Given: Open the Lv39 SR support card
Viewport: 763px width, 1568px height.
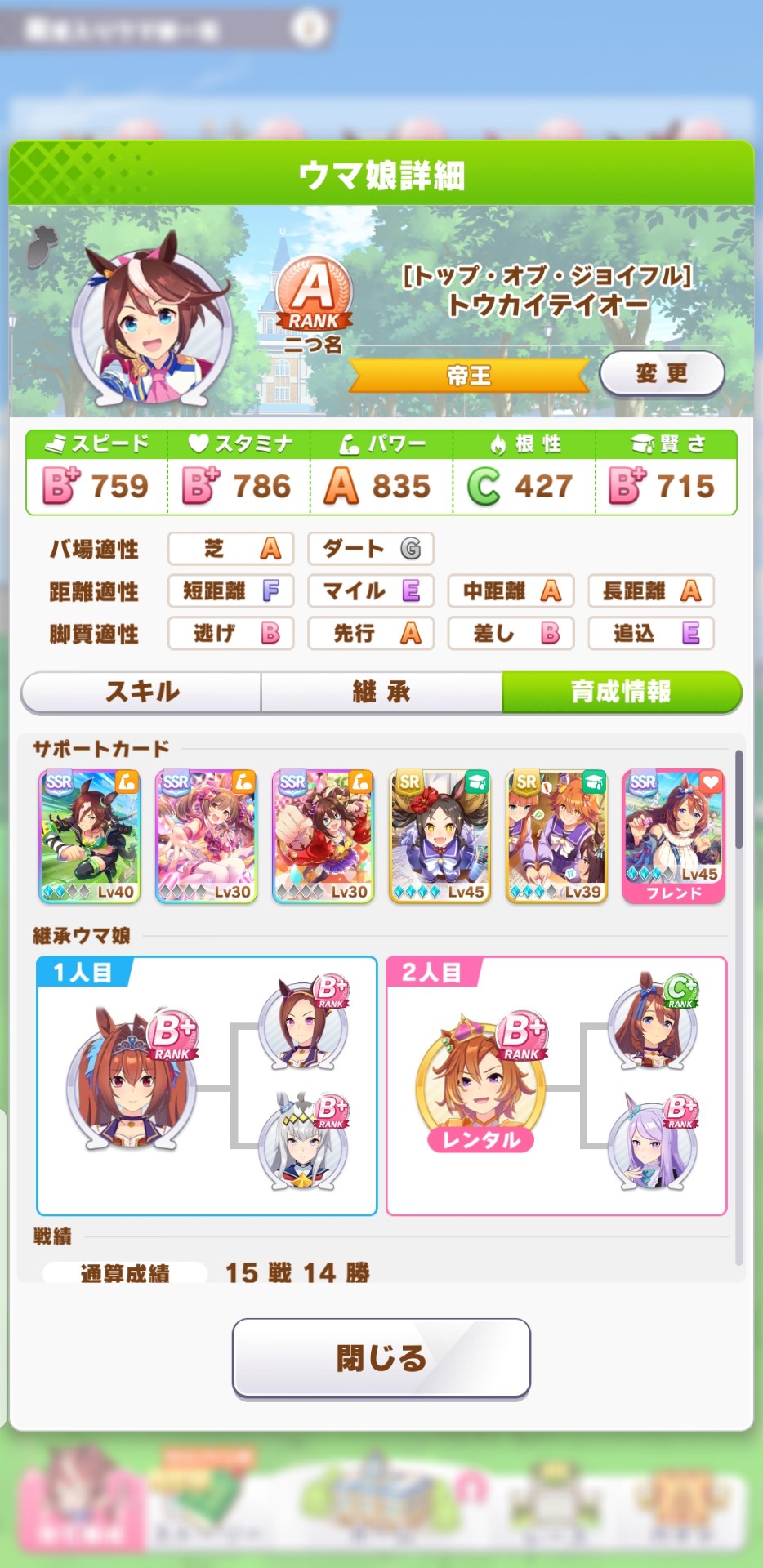Looking at the screenshot, I should 556,835.
